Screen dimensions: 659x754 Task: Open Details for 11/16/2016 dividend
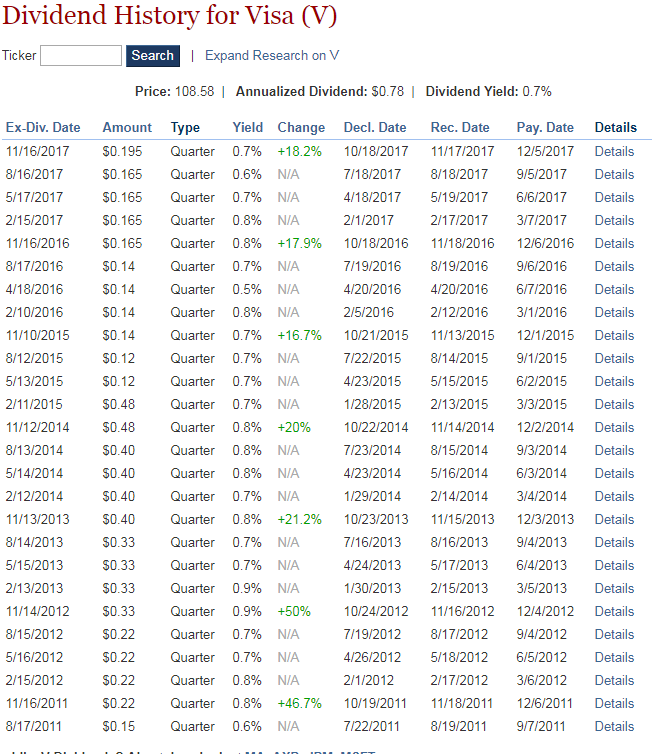[x=614, y=243]
